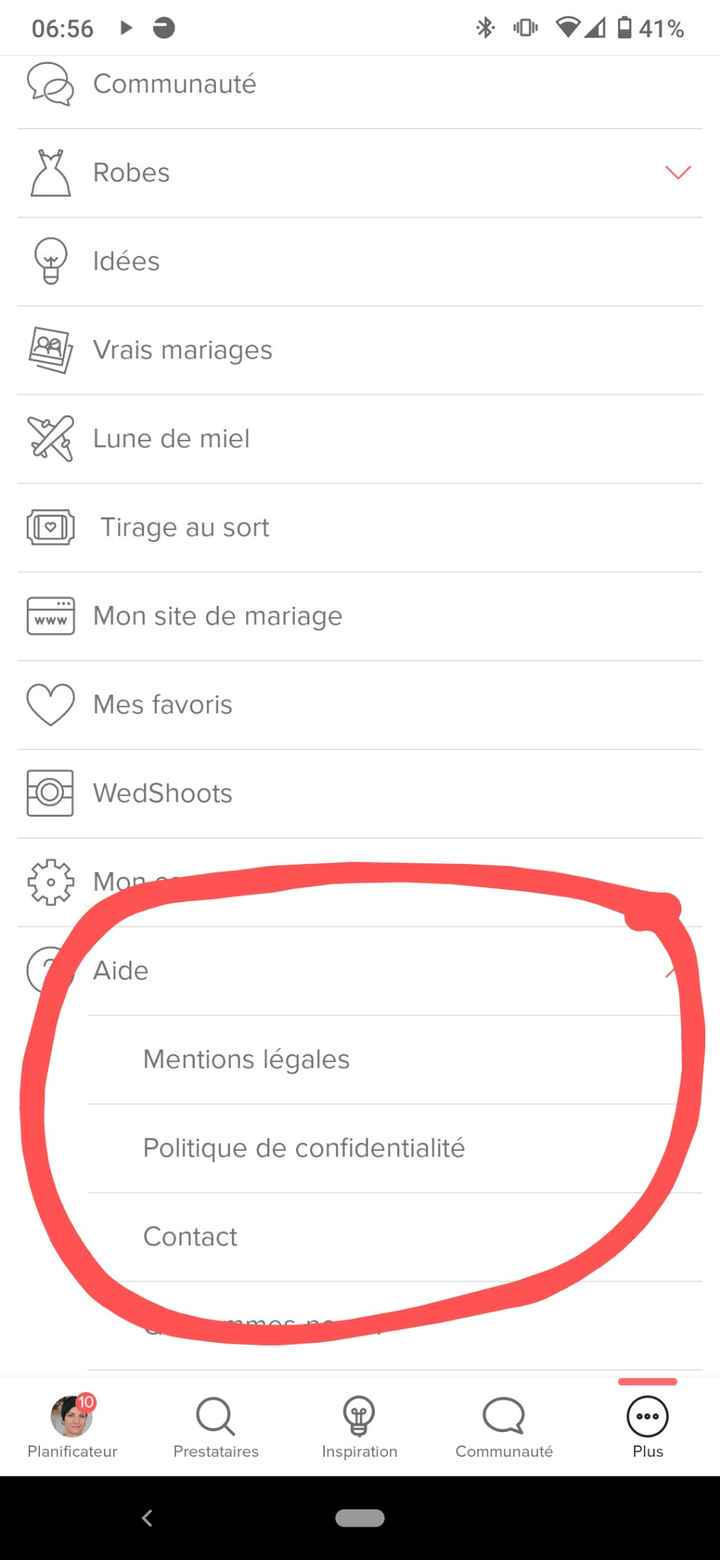Switch to the Prestataires tab
Viewport: 720px width, 1560px height.
[216, 1427]
